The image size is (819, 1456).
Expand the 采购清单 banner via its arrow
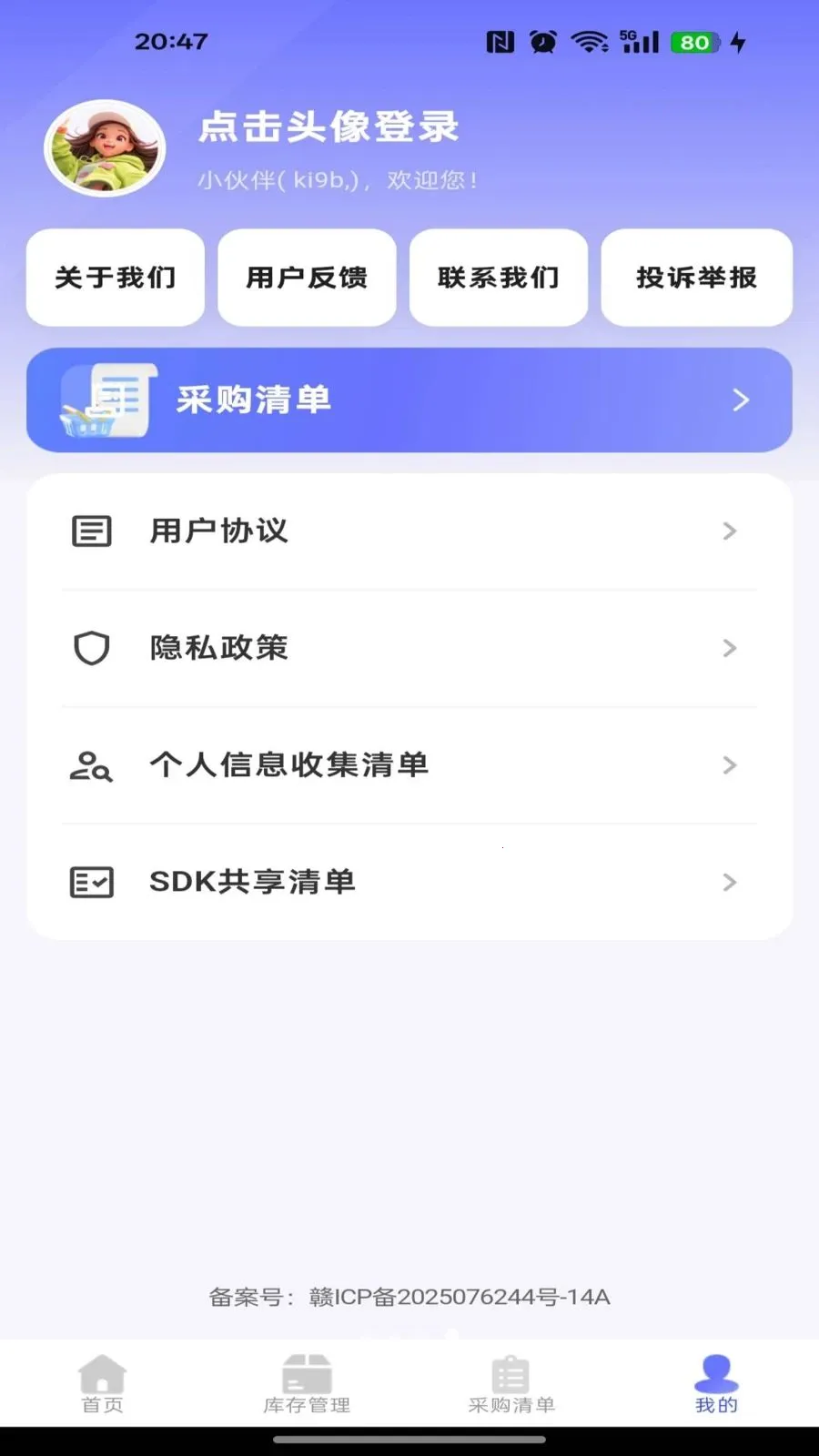point(742,400)
